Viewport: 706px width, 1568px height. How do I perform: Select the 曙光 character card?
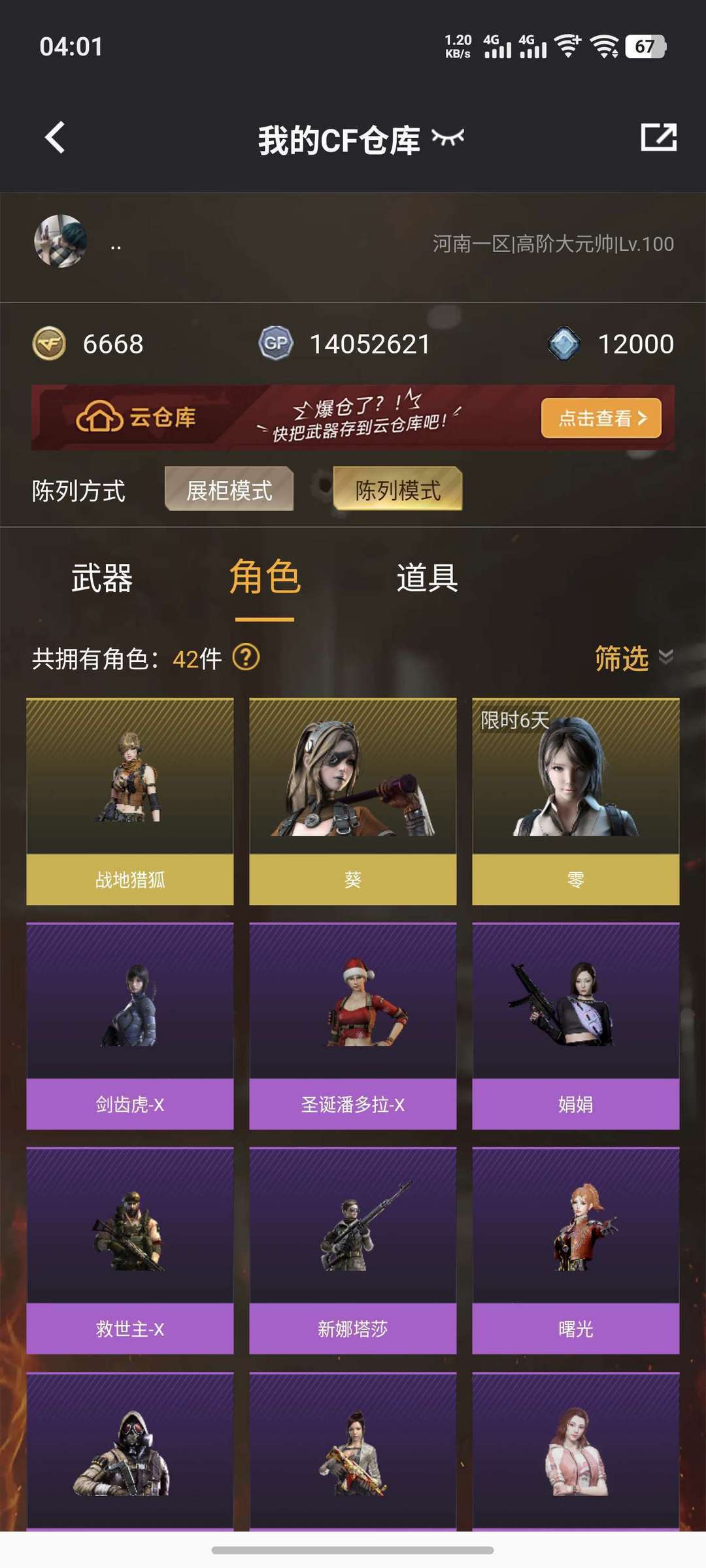[x=575, y=1250]
